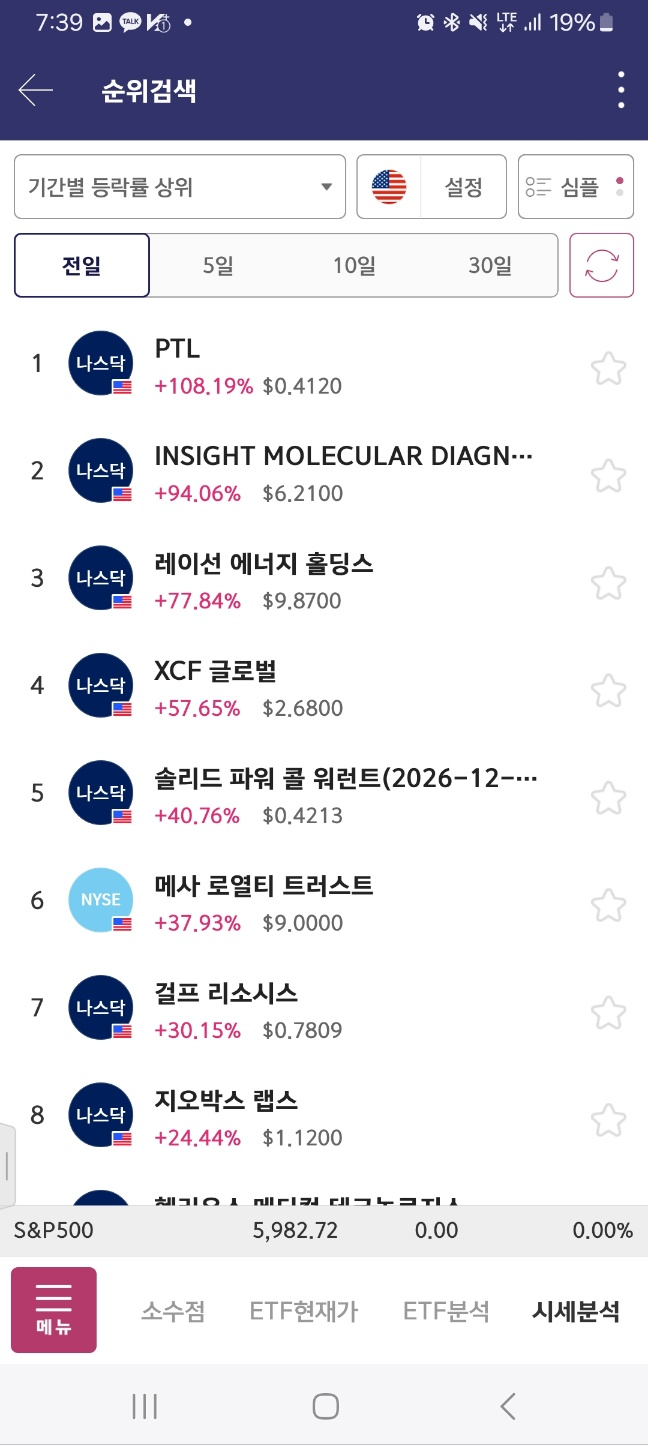This screenshot has width=648, height=1445.
Task: Open the PTL stock row
Action: [300, 364]
